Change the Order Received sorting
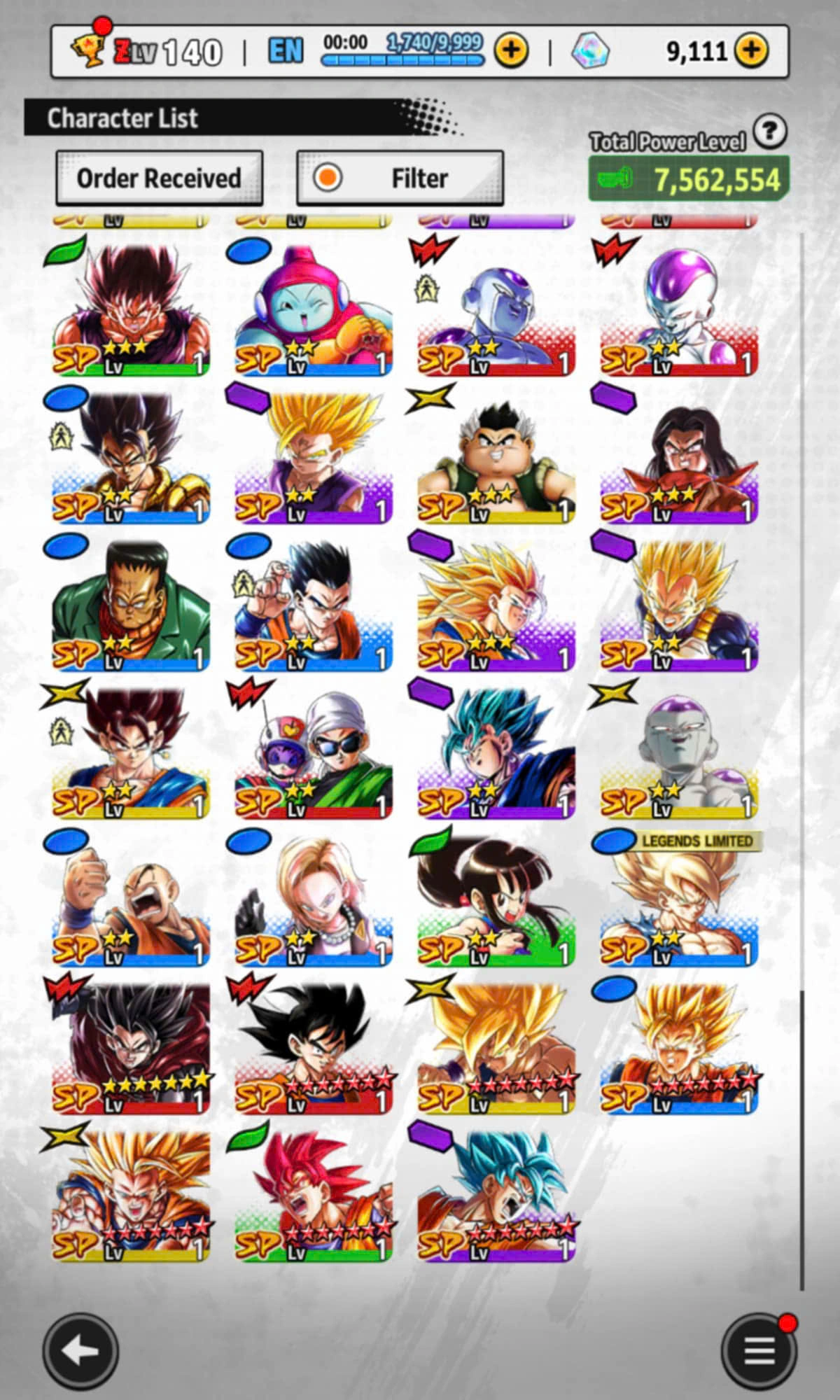840x1400 pixels. [x=160, y=178]
